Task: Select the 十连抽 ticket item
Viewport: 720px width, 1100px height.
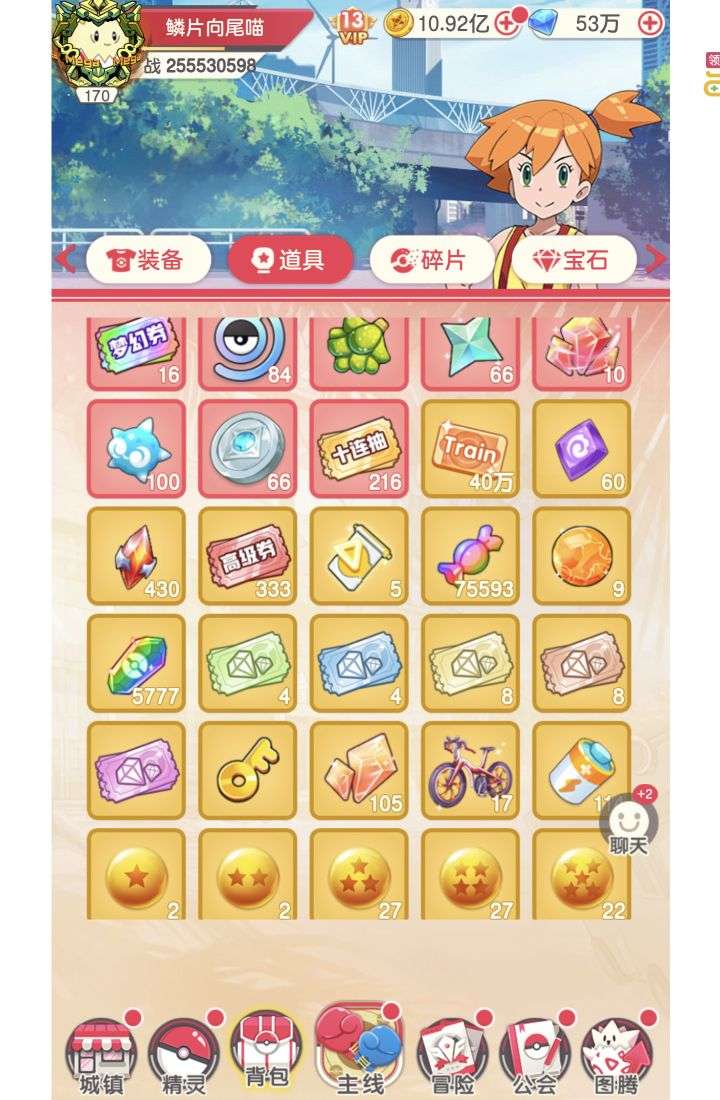Action: 359,448
